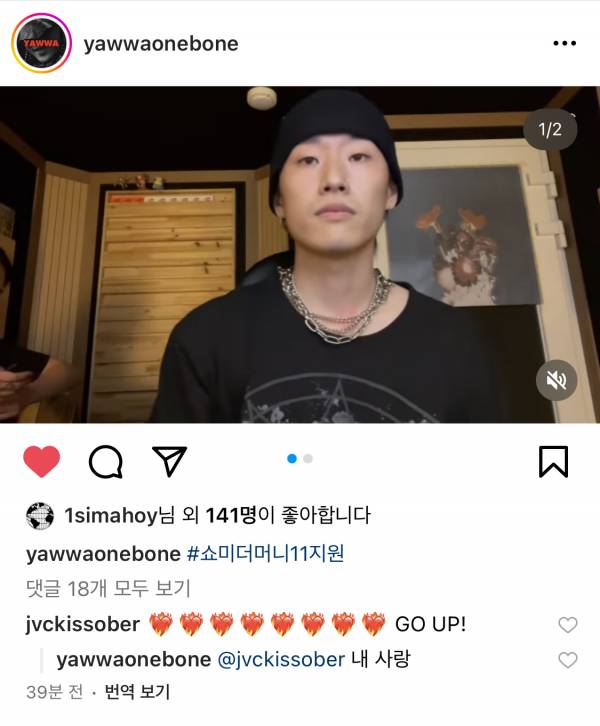Open the three-dot post options menu
The width and height of the screenshot is (600, 726).
click(564, 44)
